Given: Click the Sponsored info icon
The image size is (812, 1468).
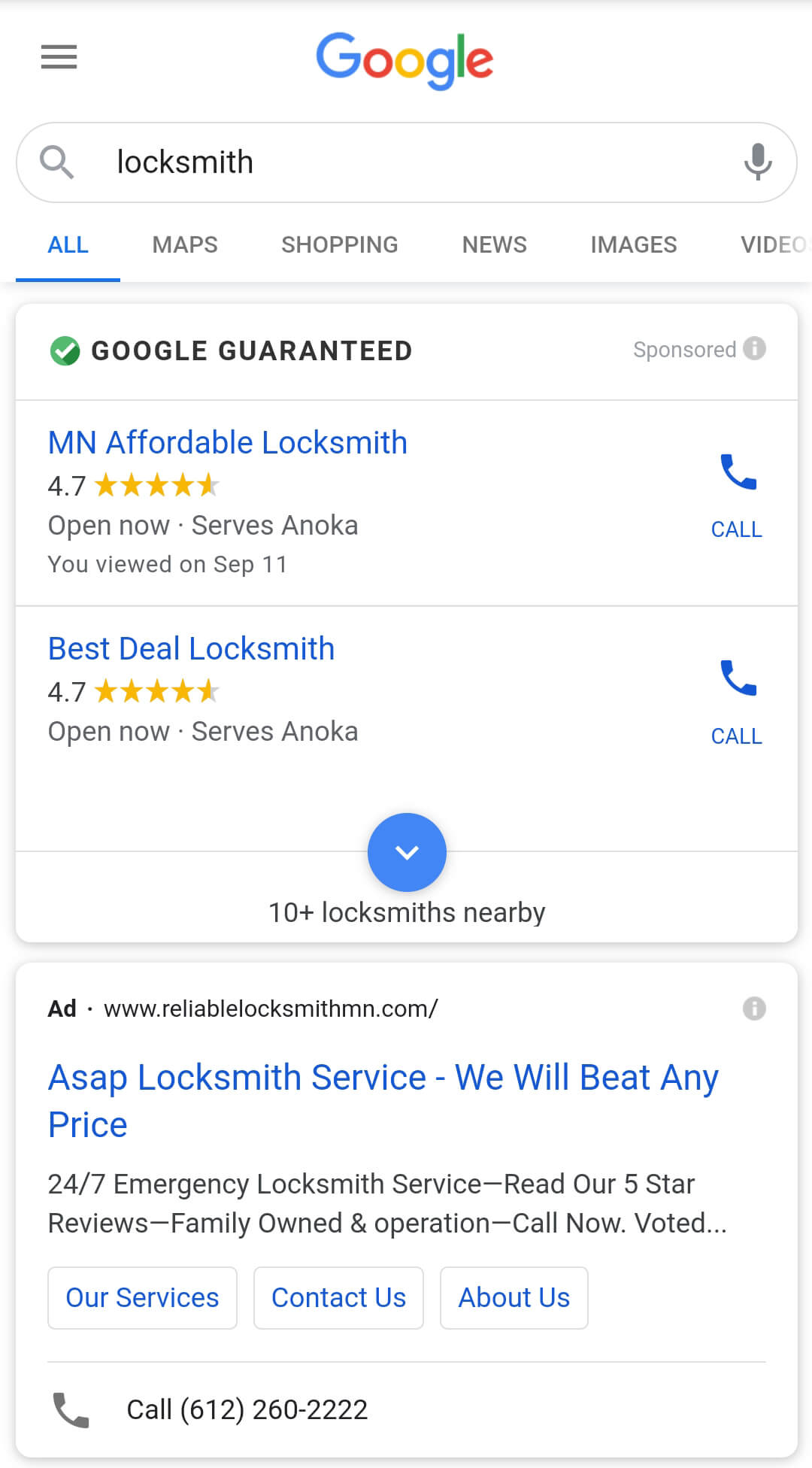Looking at the screenshot, I should [755, 348].
